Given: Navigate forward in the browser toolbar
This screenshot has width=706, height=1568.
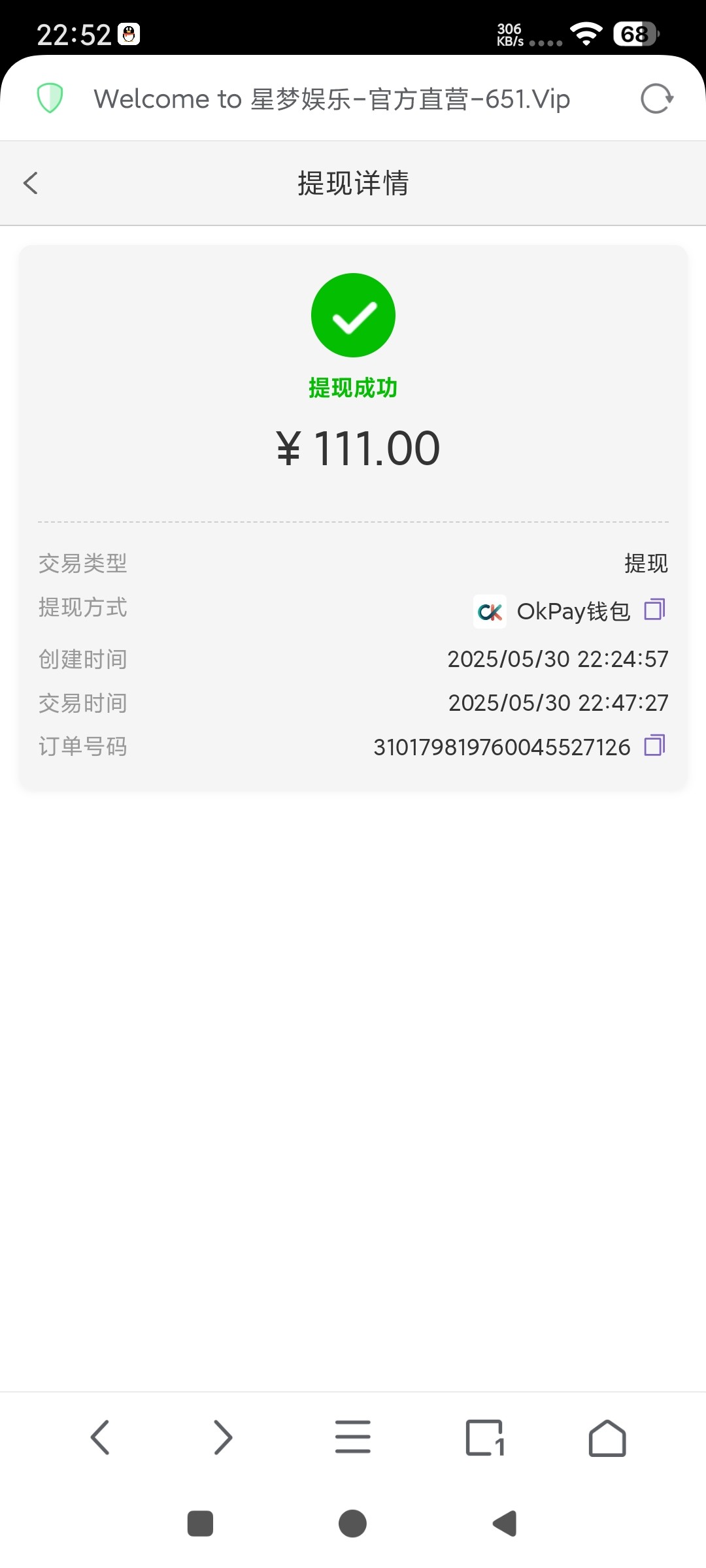Looking at the screenshot, I should coord(223,1437).
